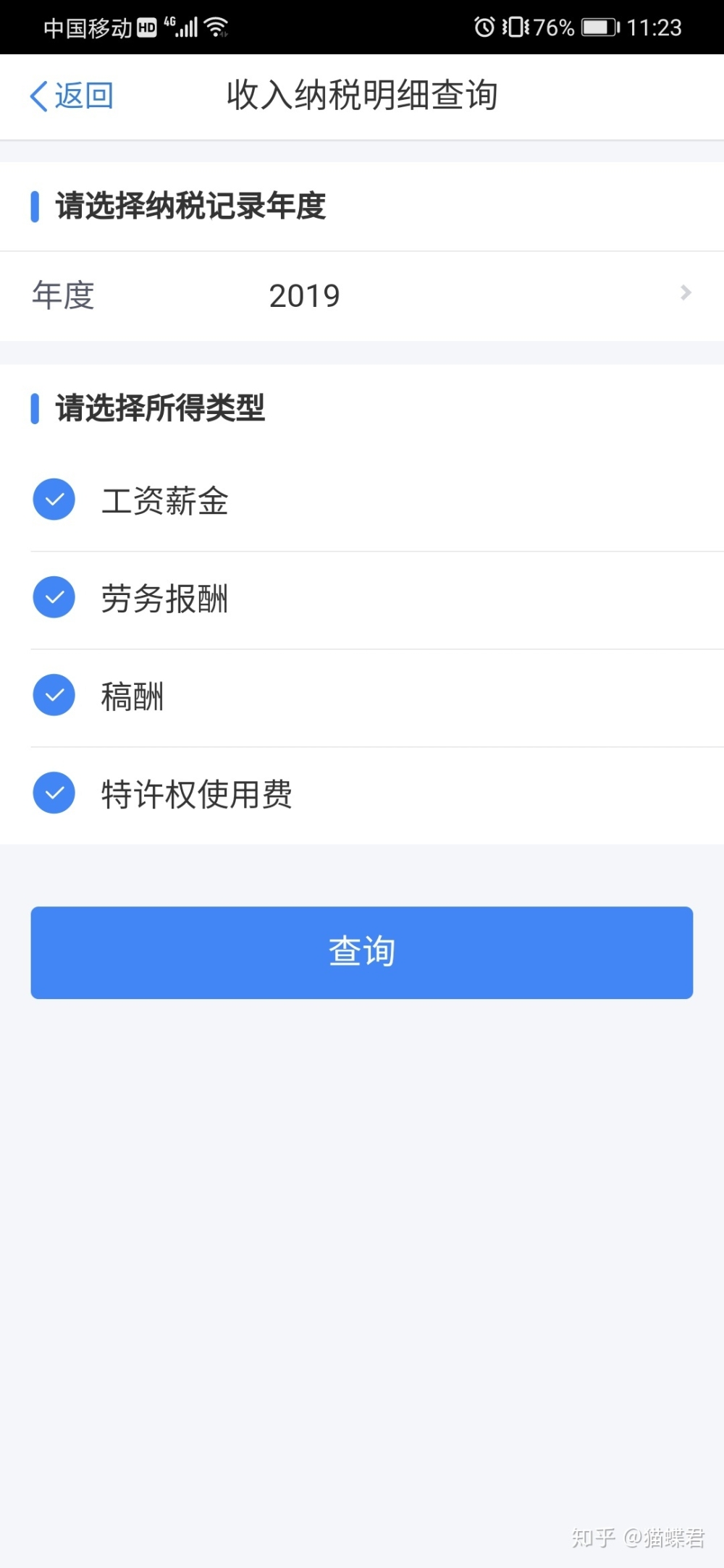Uncheck the 劳务报酬 checkbox
724x1568 pixels.
54,597
